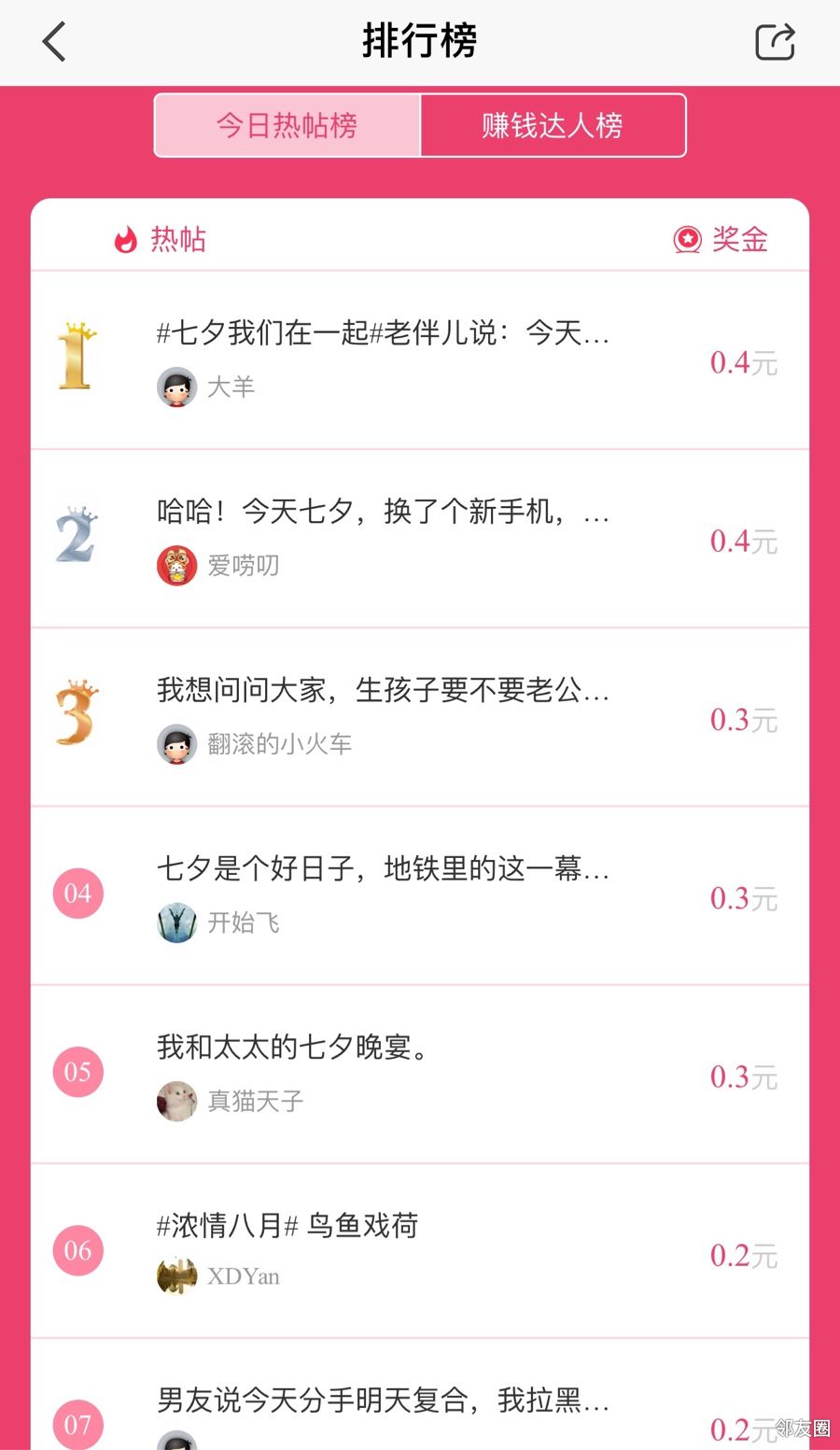View the post by 翻滚的小火车
The width and height of the screenshot is (840, 1450).
[383, 690]
